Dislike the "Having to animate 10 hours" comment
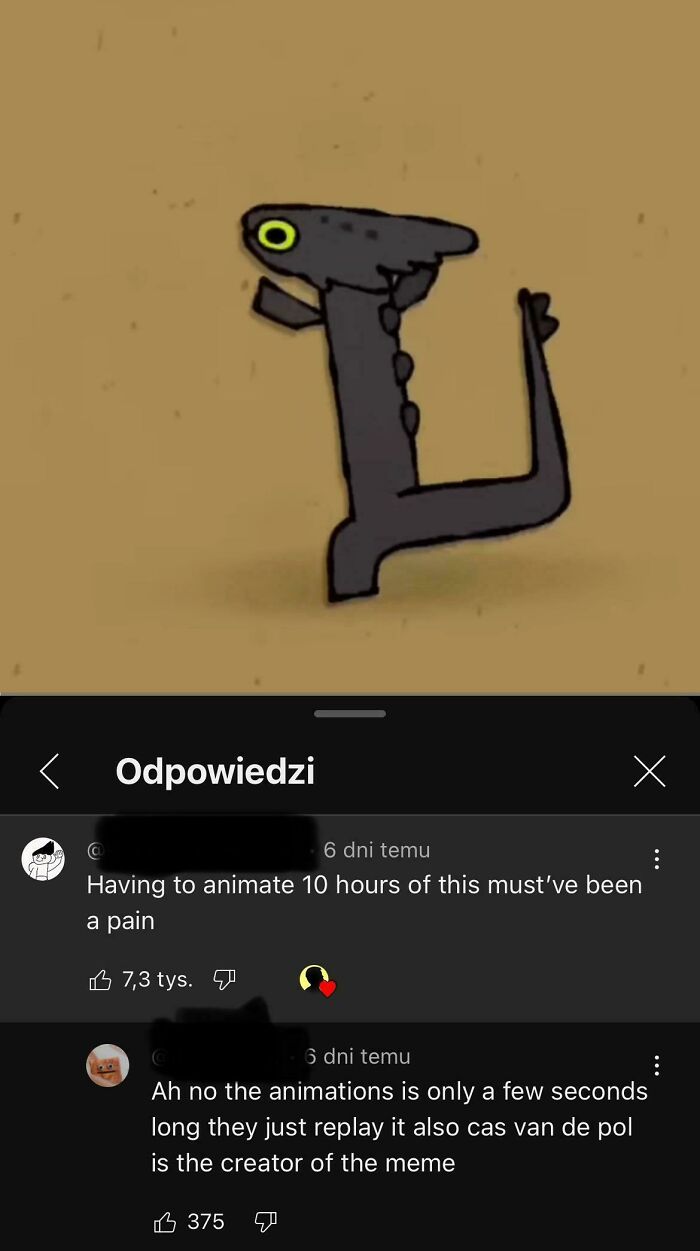The height and width of the screenshot is (1251, 700). point(224,980)
